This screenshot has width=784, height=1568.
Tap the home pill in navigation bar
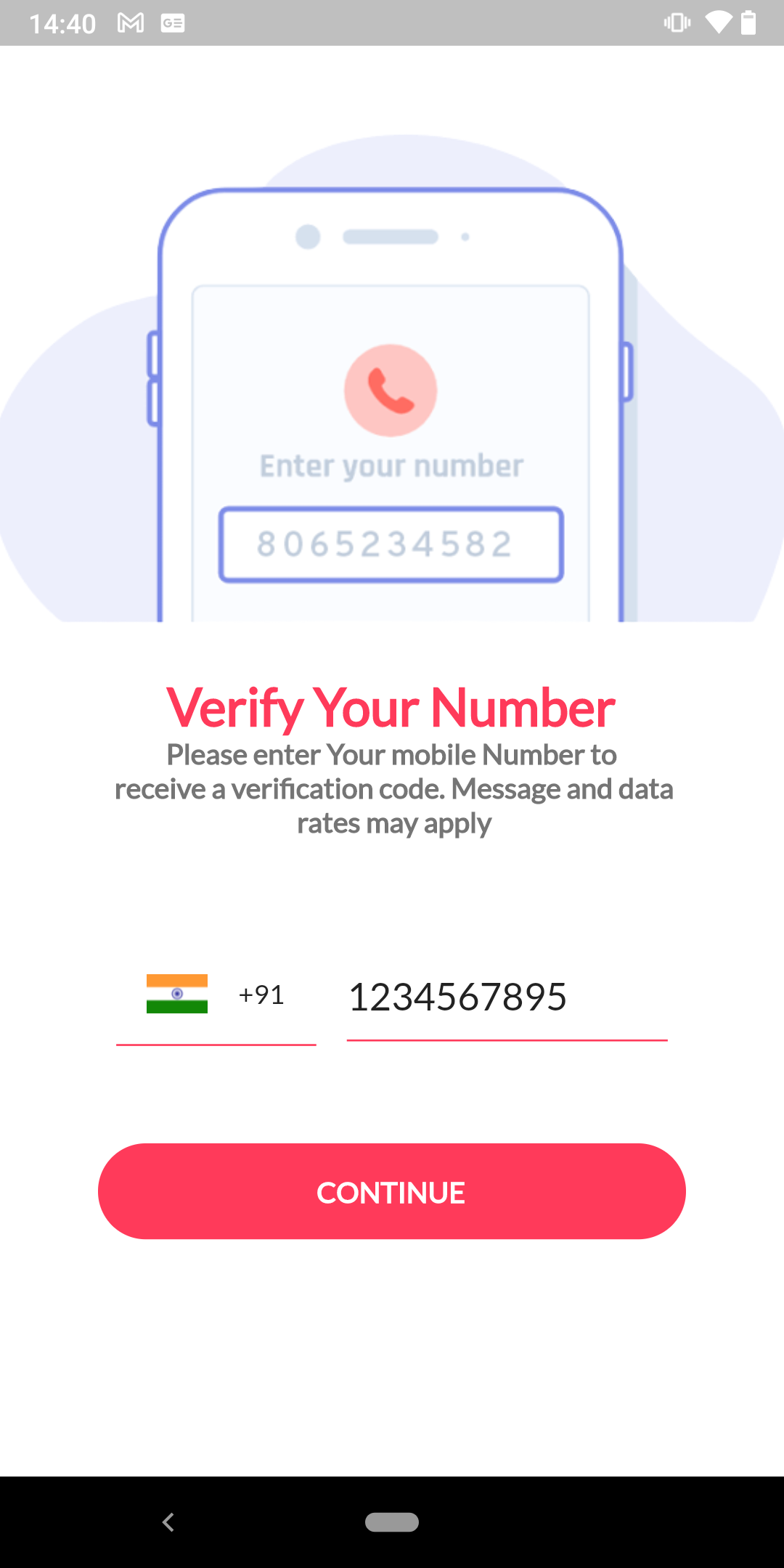(392, 1522)
